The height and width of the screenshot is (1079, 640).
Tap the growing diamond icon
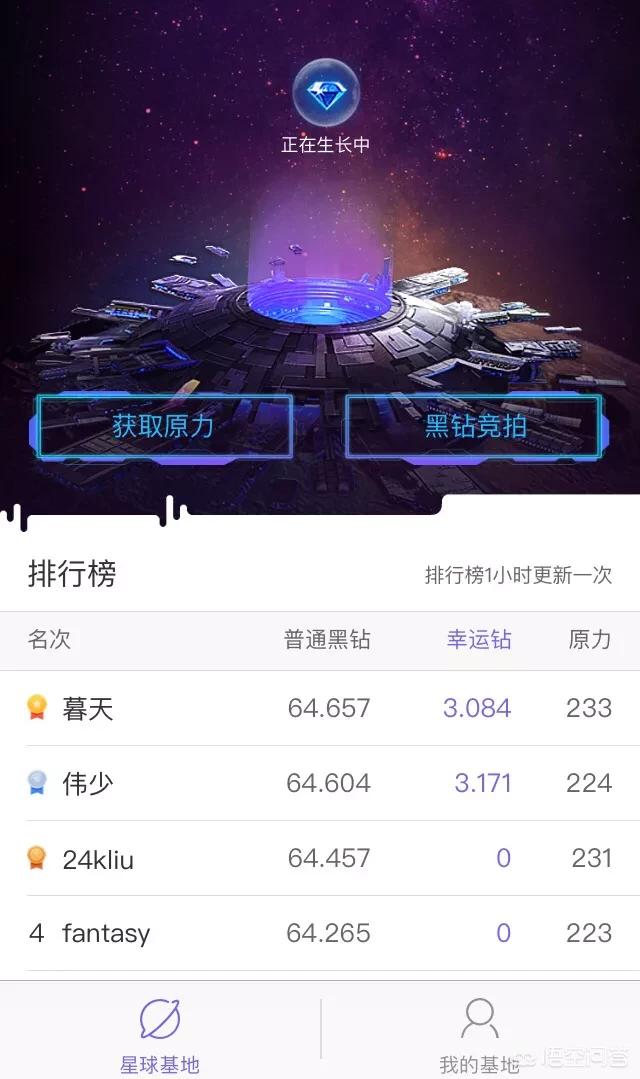325,93
